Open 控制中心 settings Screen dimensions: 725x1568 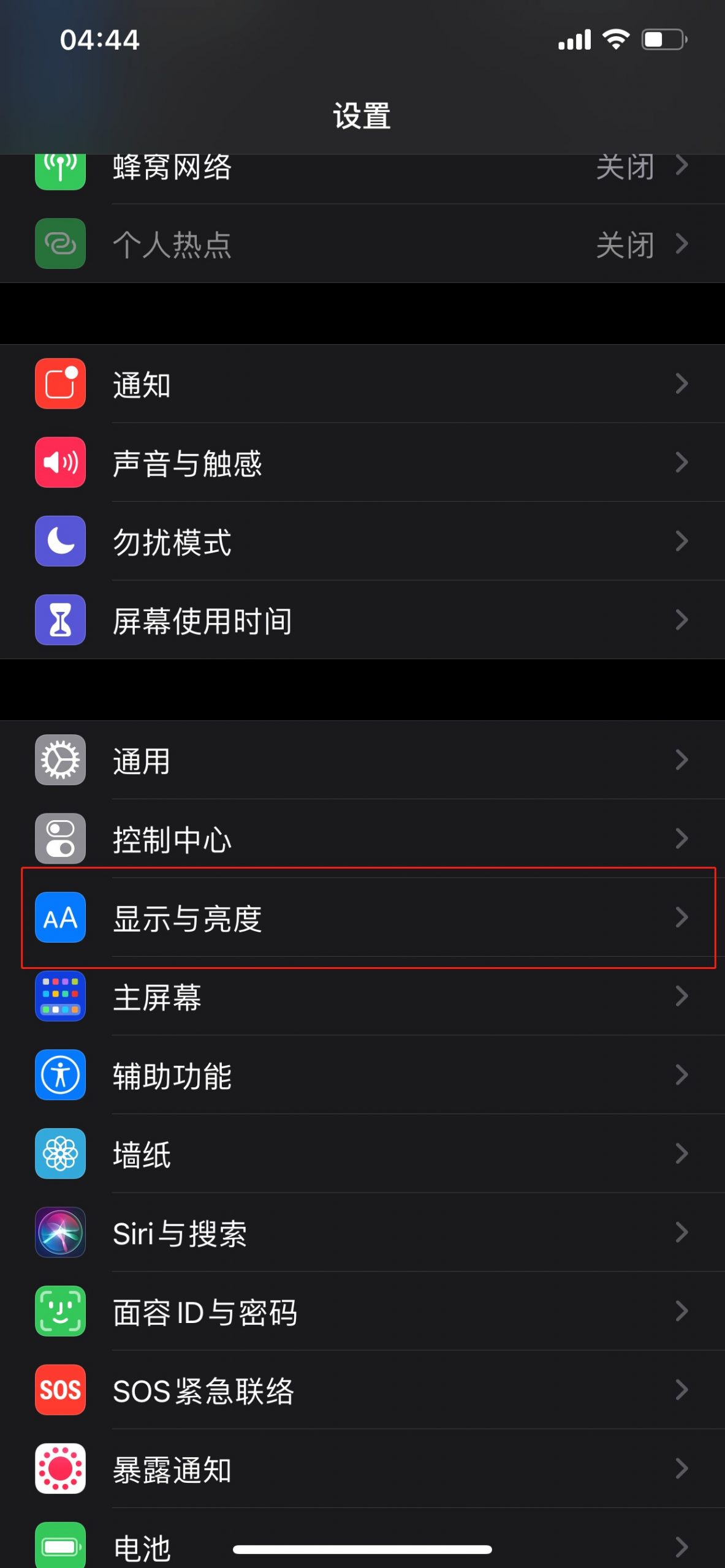pos(362,839)
